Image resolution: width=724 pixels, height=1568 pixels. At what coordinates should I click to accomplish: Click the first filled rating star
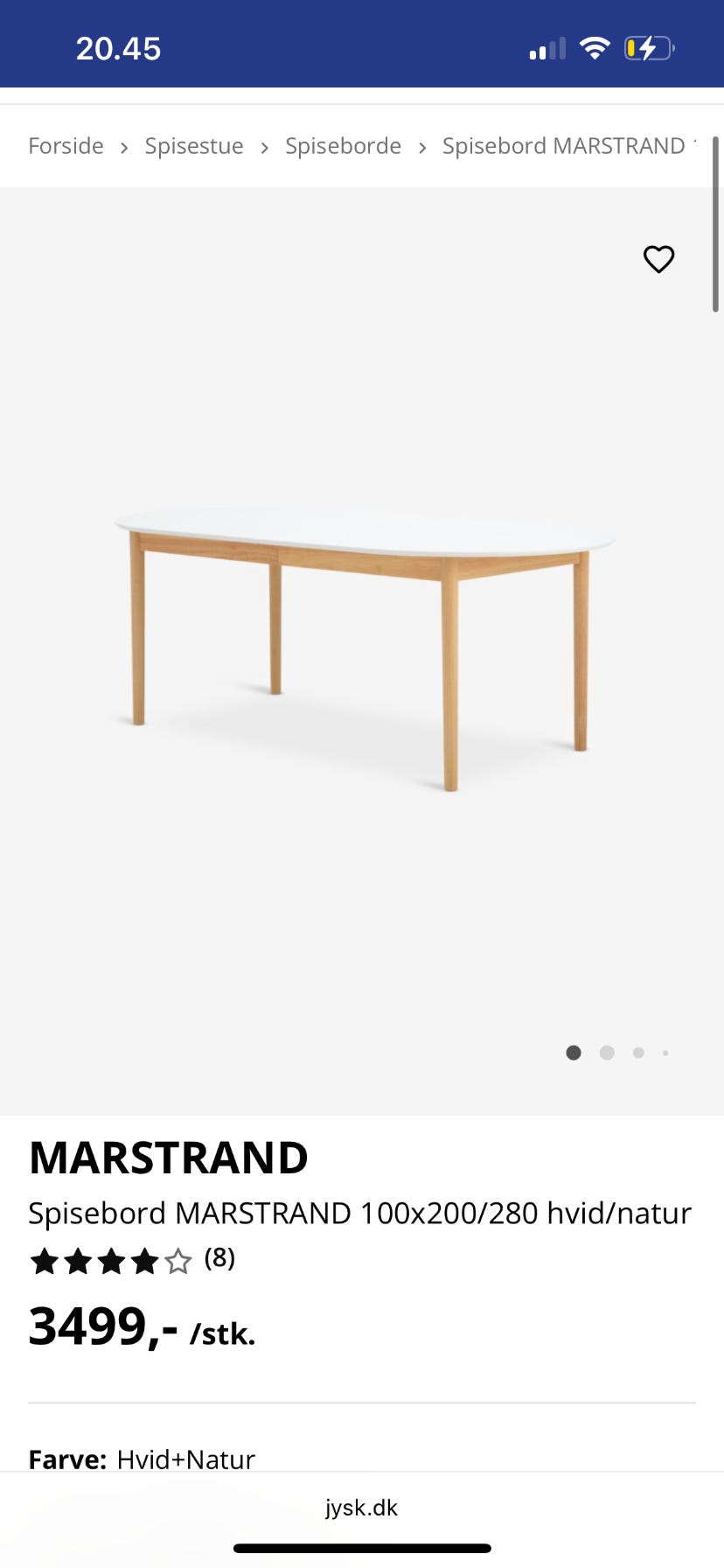44,1261
